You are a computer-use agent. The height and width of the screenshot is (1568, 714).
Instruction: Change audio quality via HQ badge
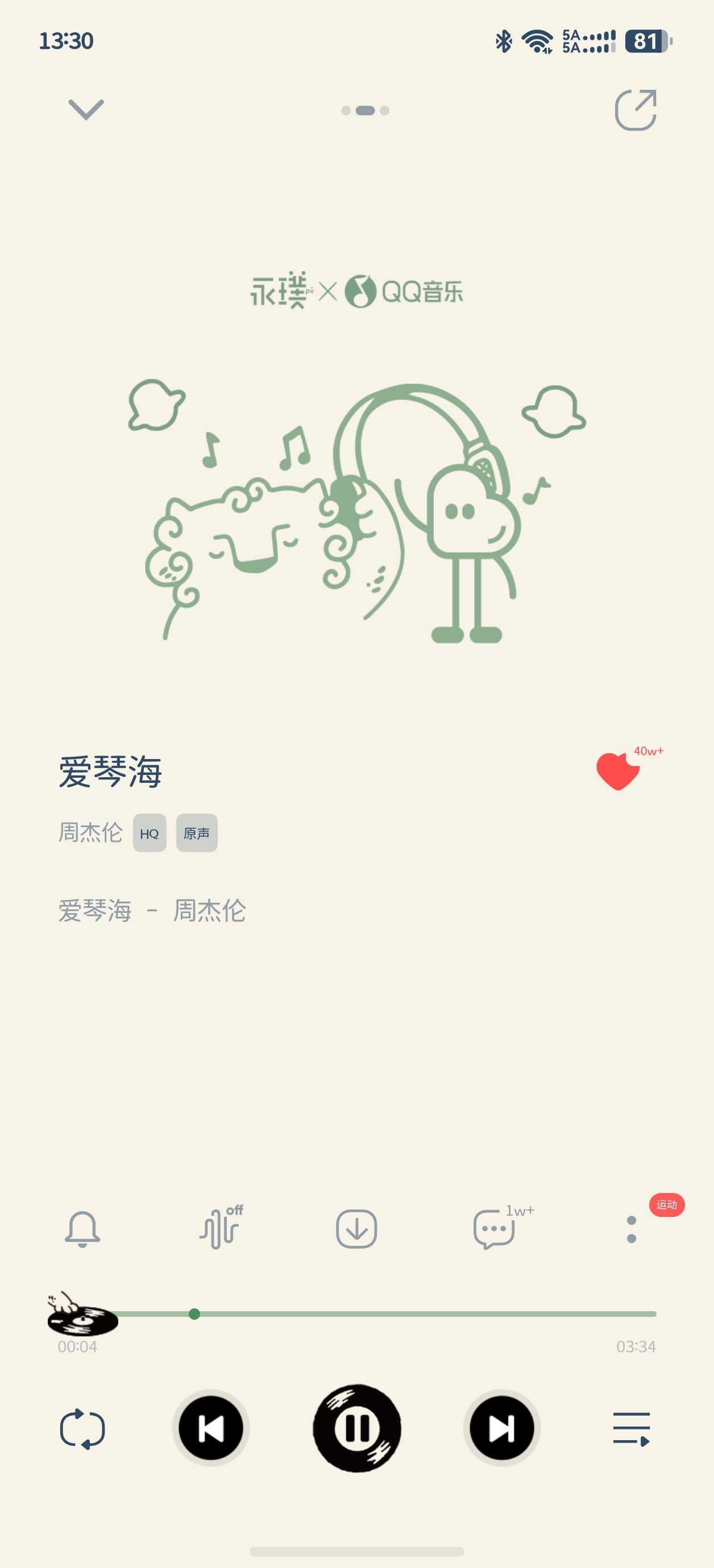pos(150,833)
